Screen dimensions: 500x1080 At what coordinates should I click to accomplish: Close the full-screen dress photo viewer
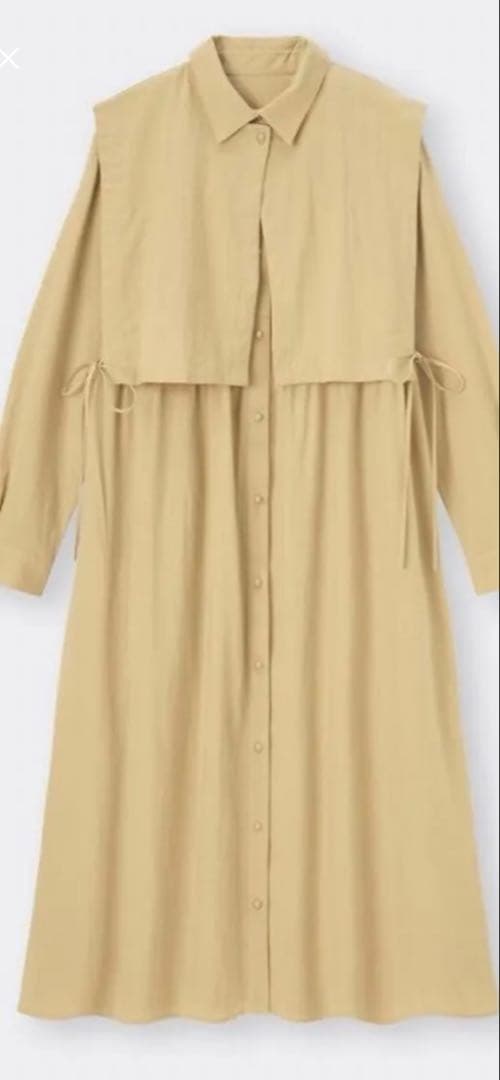(x=8, y=59)
